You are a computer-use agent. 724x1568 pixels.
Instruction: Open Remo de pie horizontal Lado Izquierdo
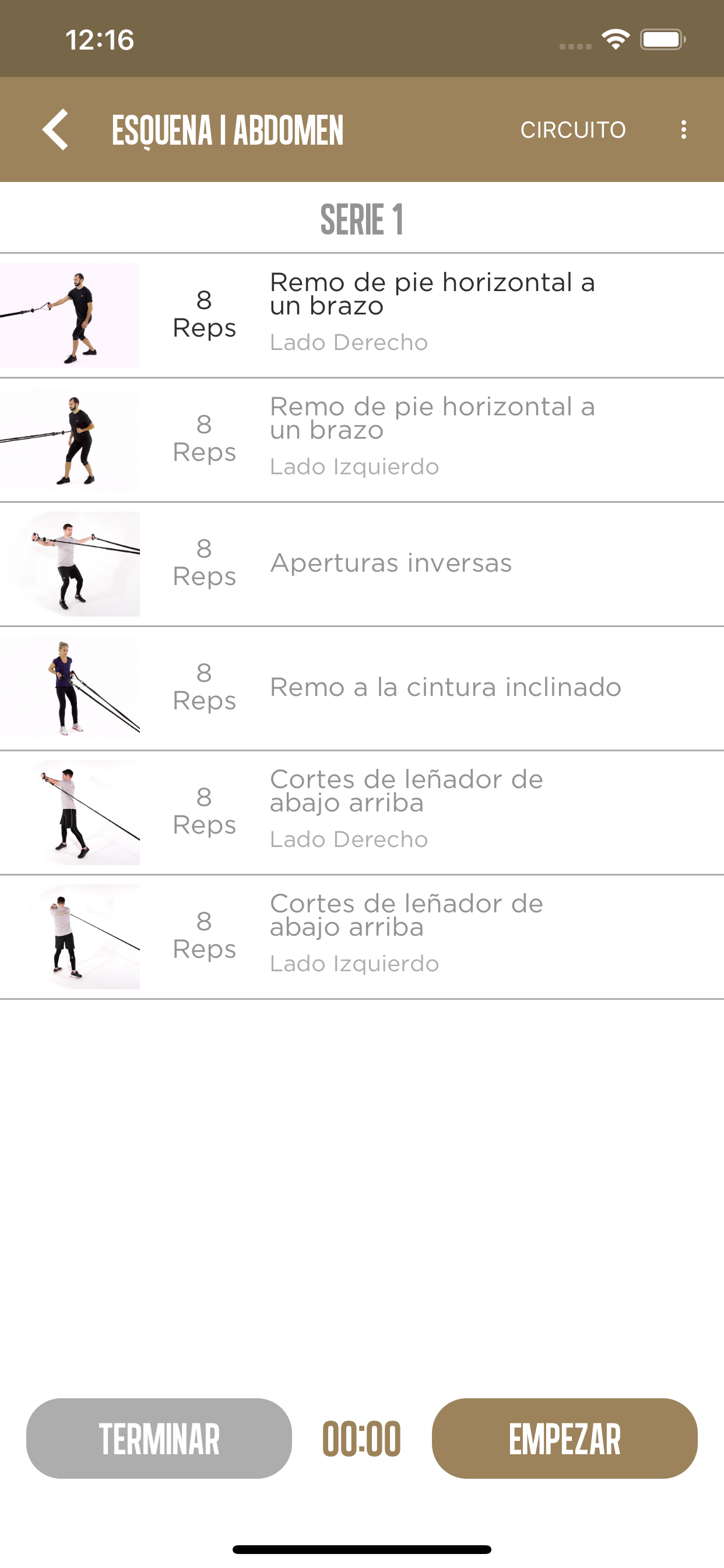[362, 439]
